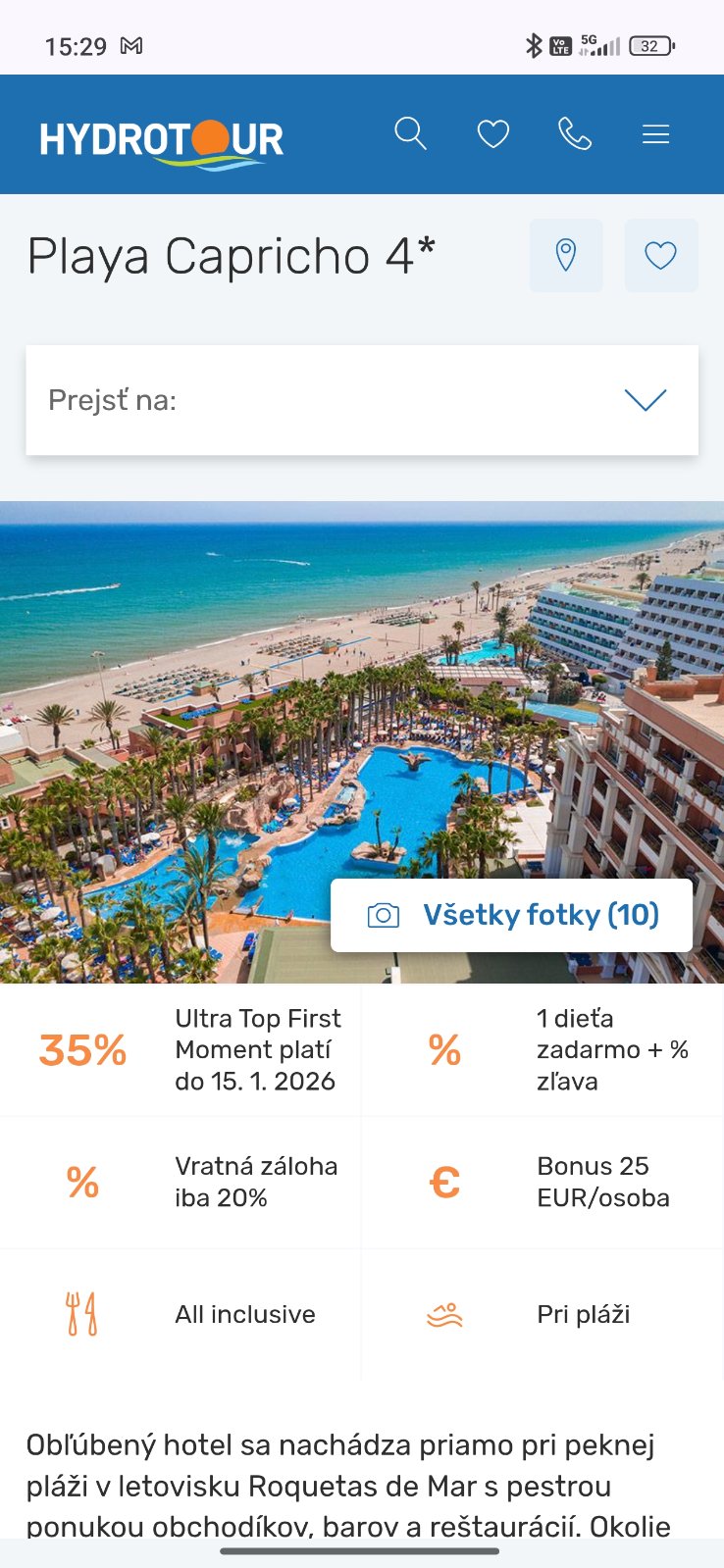
Task: Add Playa Capricho to favorites
Action: pos(660,256)
